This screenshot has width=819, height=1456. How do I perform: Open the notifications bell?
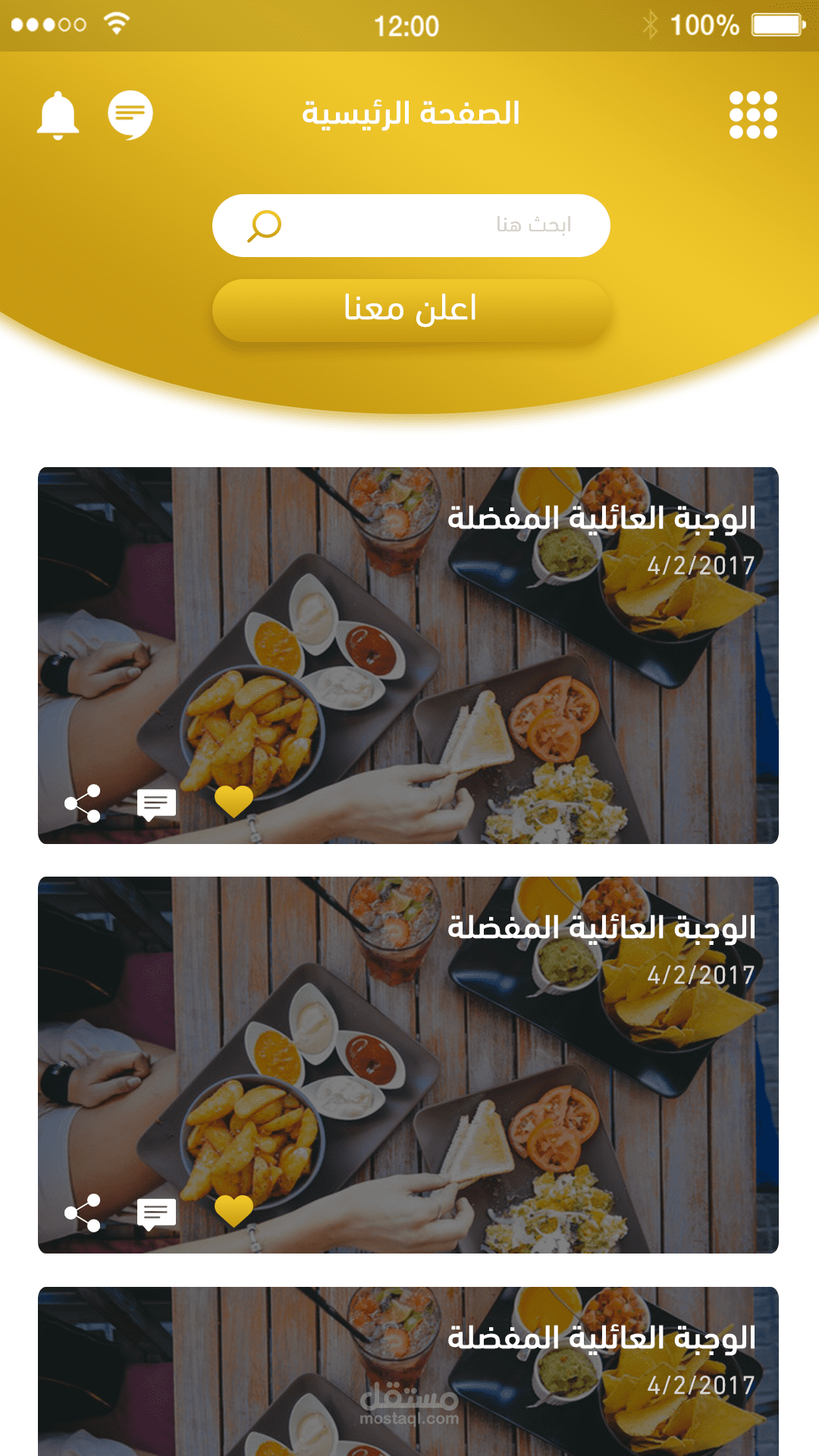pyautogui.click(x=58, y=115)
